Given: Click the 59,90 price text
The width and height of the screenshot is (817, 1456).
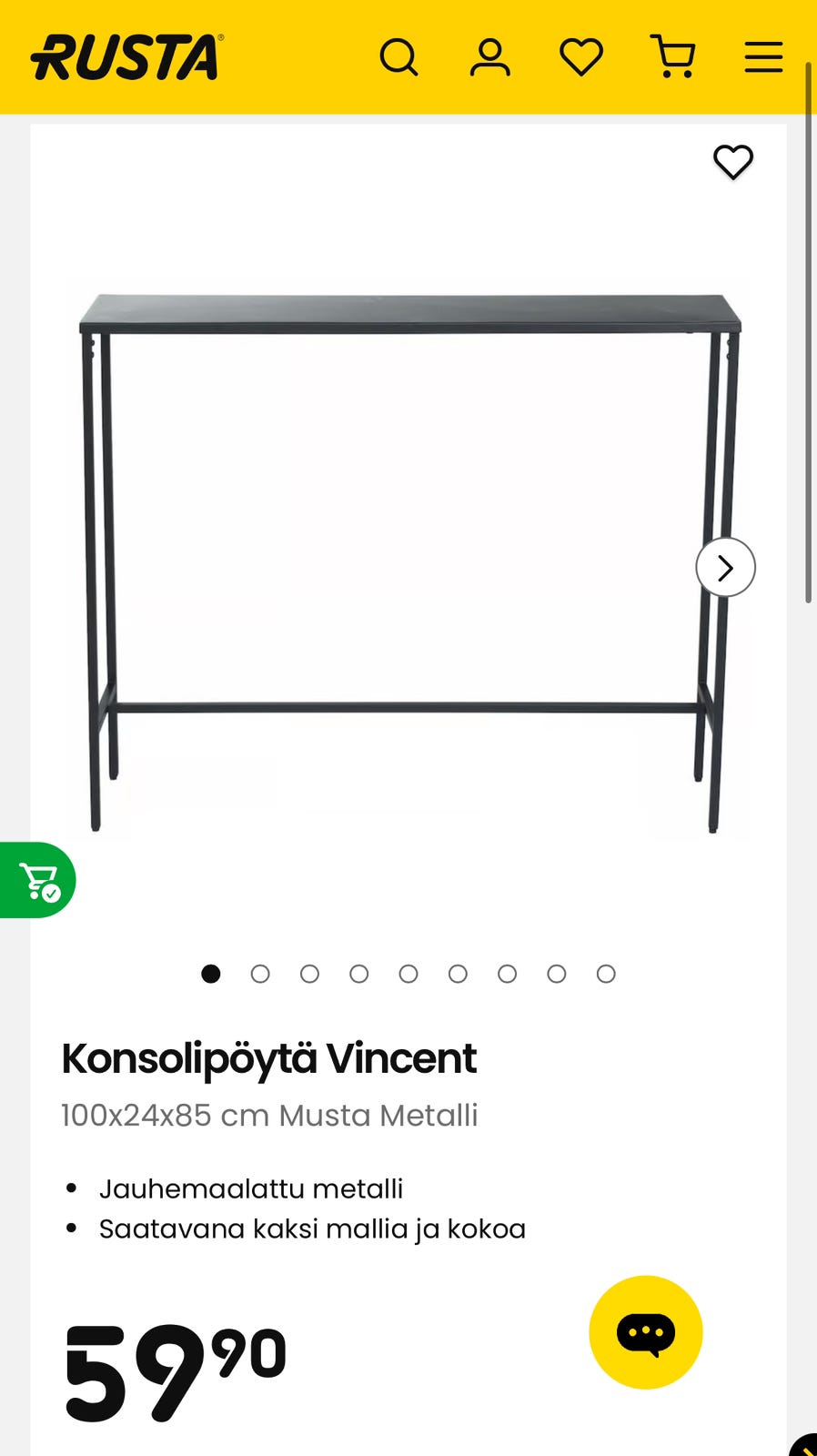Looking at the screenshot, I should [x=171, y=1347].
